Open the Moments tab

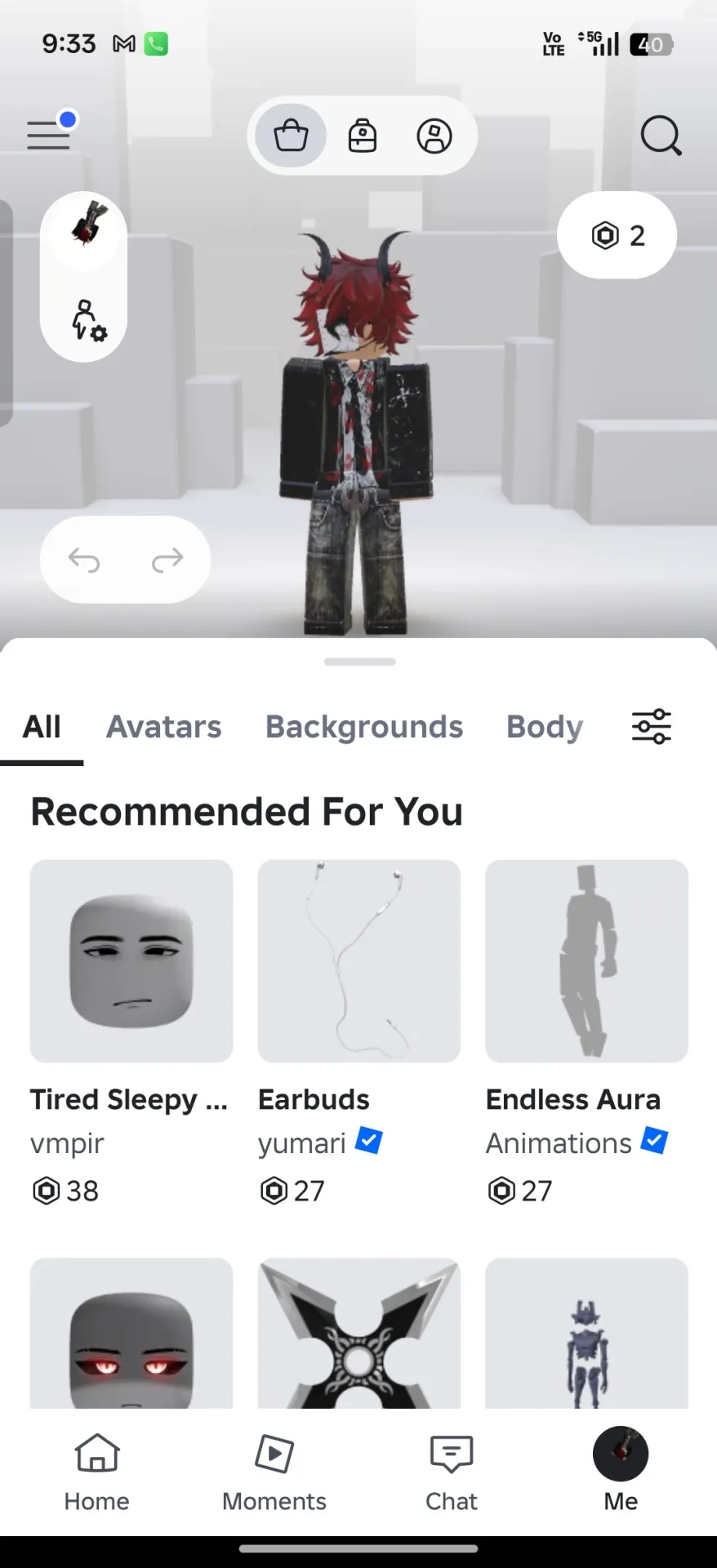coord(274,1472)
